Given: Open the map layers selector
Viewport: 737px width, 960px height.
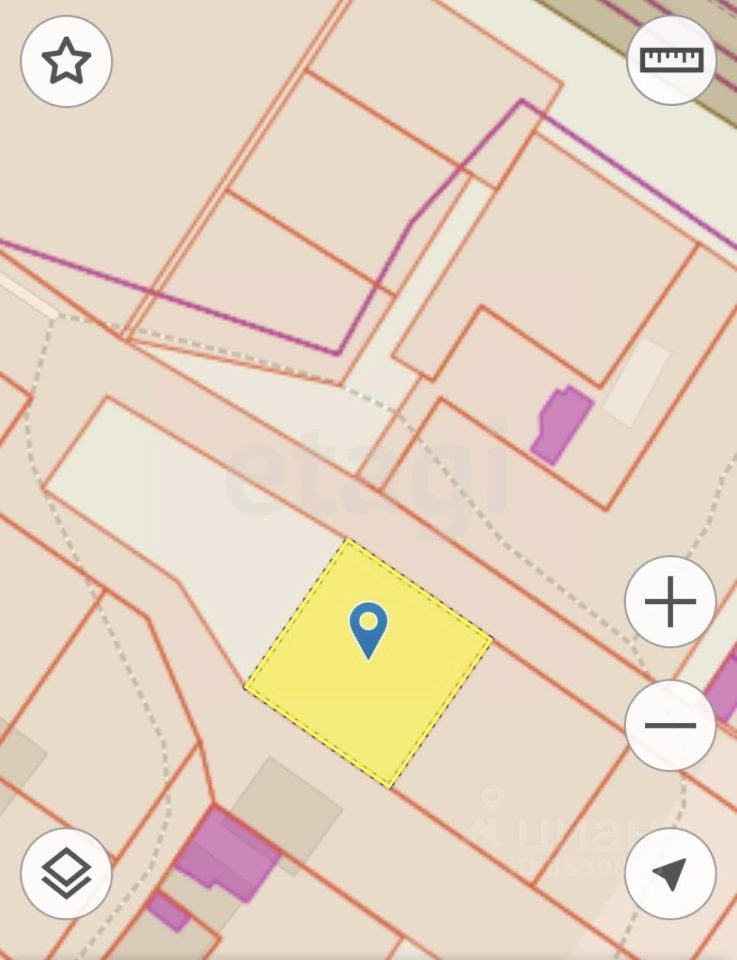Looking at the screenshot, I should (66, 873).
